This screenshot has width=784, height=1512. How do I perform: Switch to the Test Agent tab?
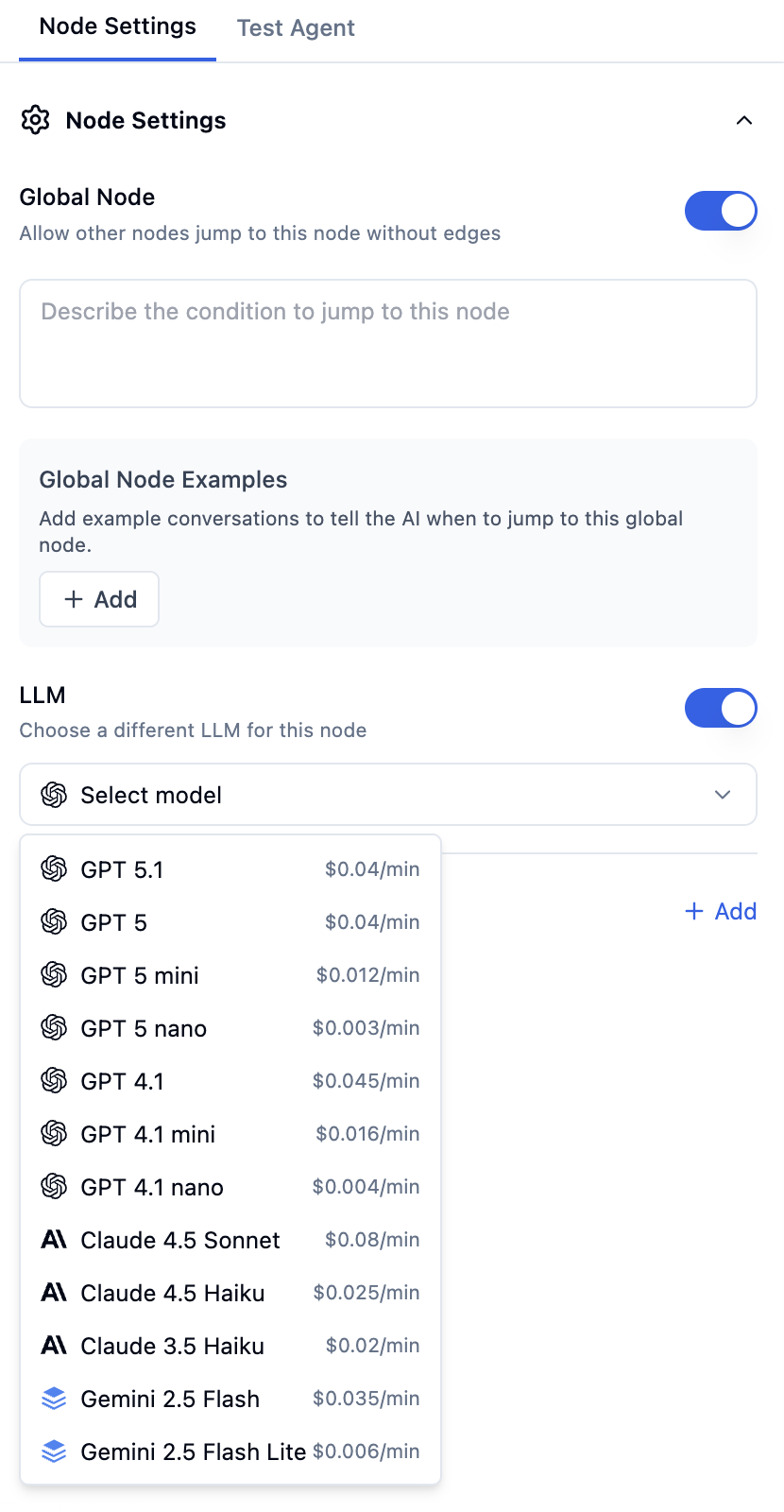point(296,28)
